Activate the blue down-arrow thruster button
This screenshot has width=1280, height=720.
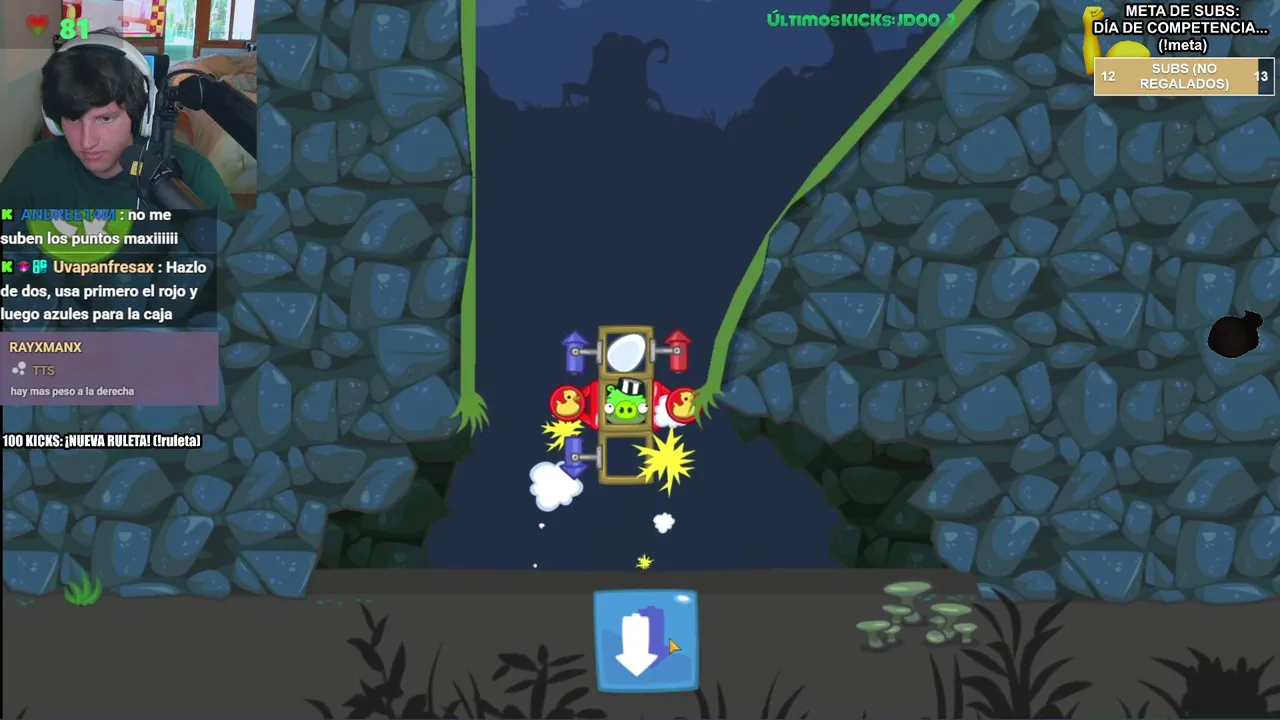(x=645, y=641)
